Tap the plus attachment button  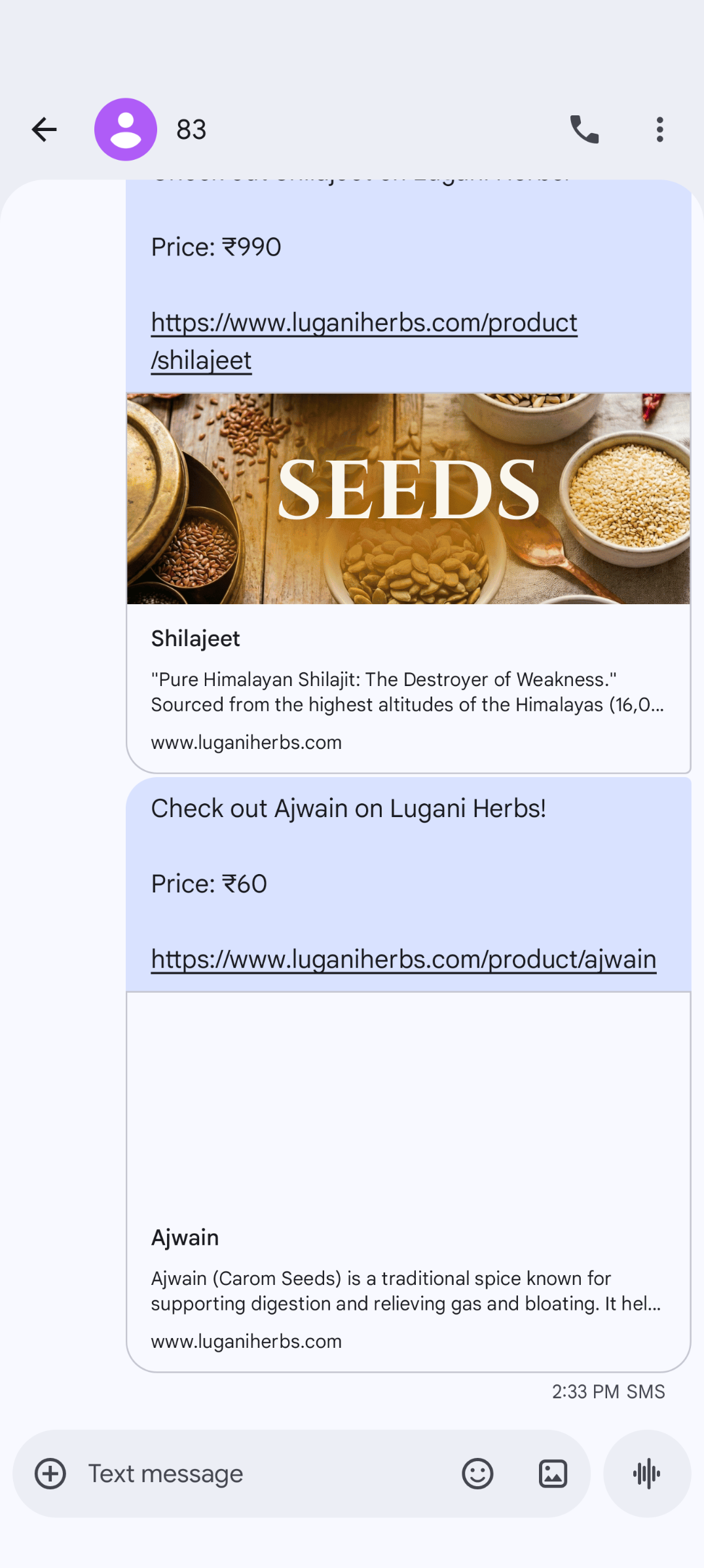(x=50, y=1474)
